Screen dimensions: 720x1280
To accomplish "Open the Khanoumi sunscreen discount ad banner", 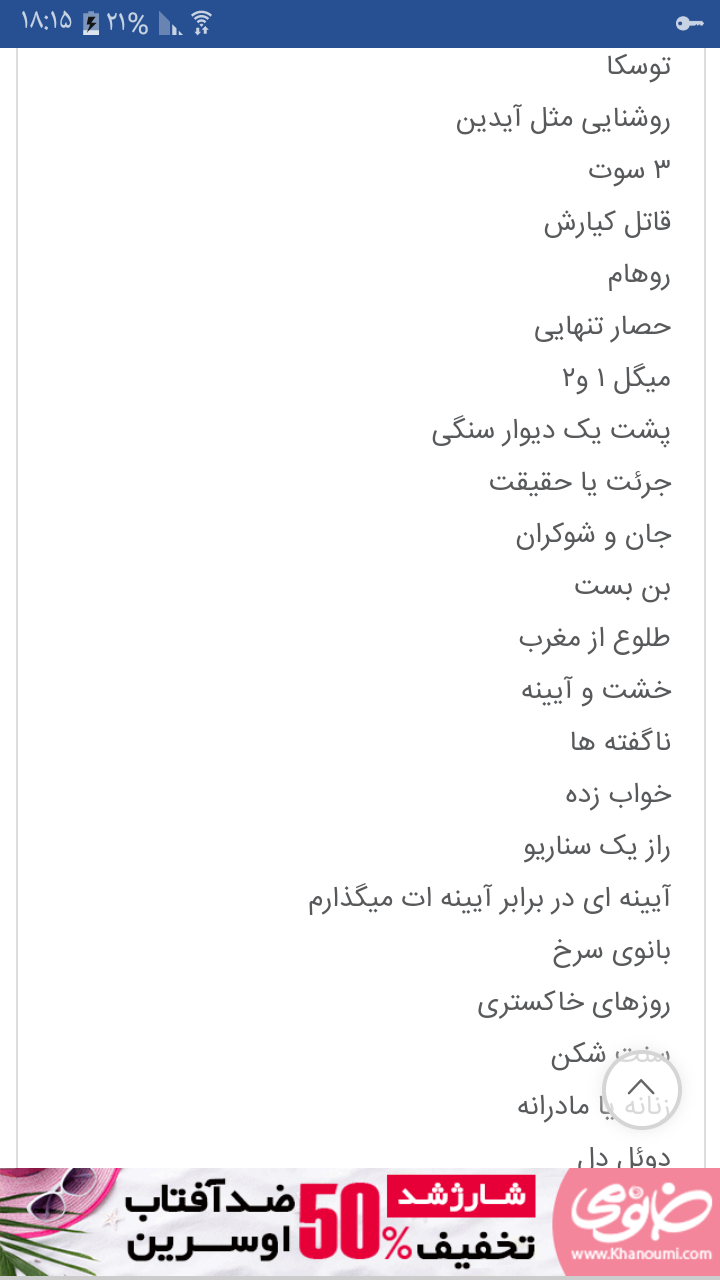I will click(360, 1222).
